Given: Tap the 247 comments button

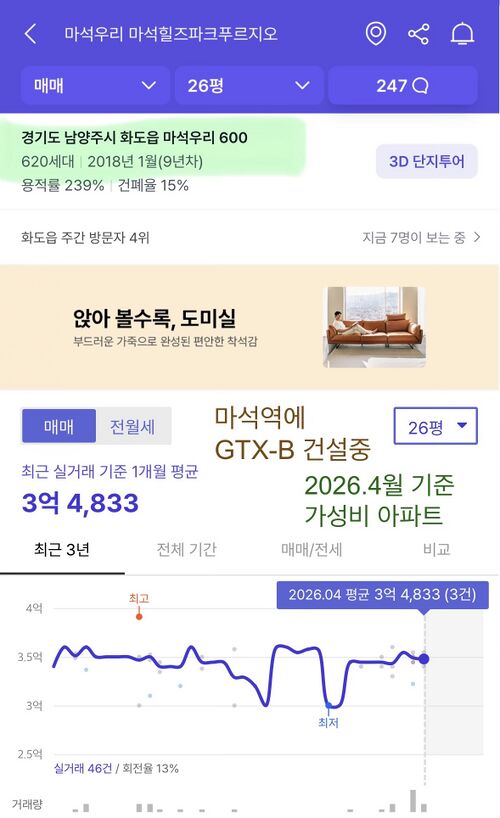Looking at the screenshot, I should pyautogui.click(x=402, y=86).
